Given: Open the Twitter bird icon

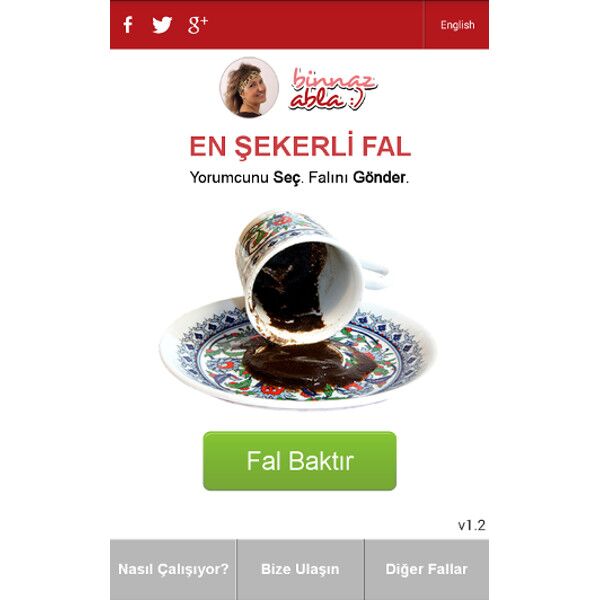Looking at the screenshot, I should tap(162, 25).
